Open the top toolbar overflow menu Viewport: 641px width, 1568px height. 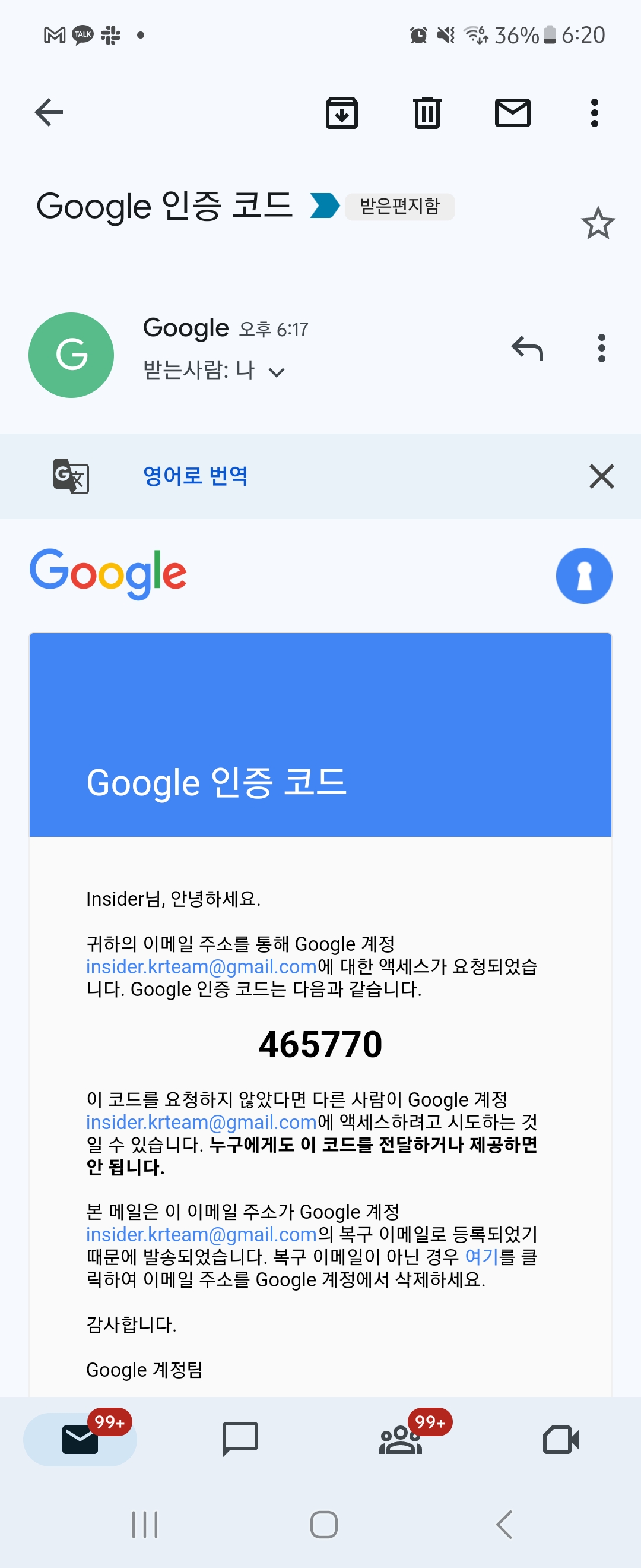point(594,113)
